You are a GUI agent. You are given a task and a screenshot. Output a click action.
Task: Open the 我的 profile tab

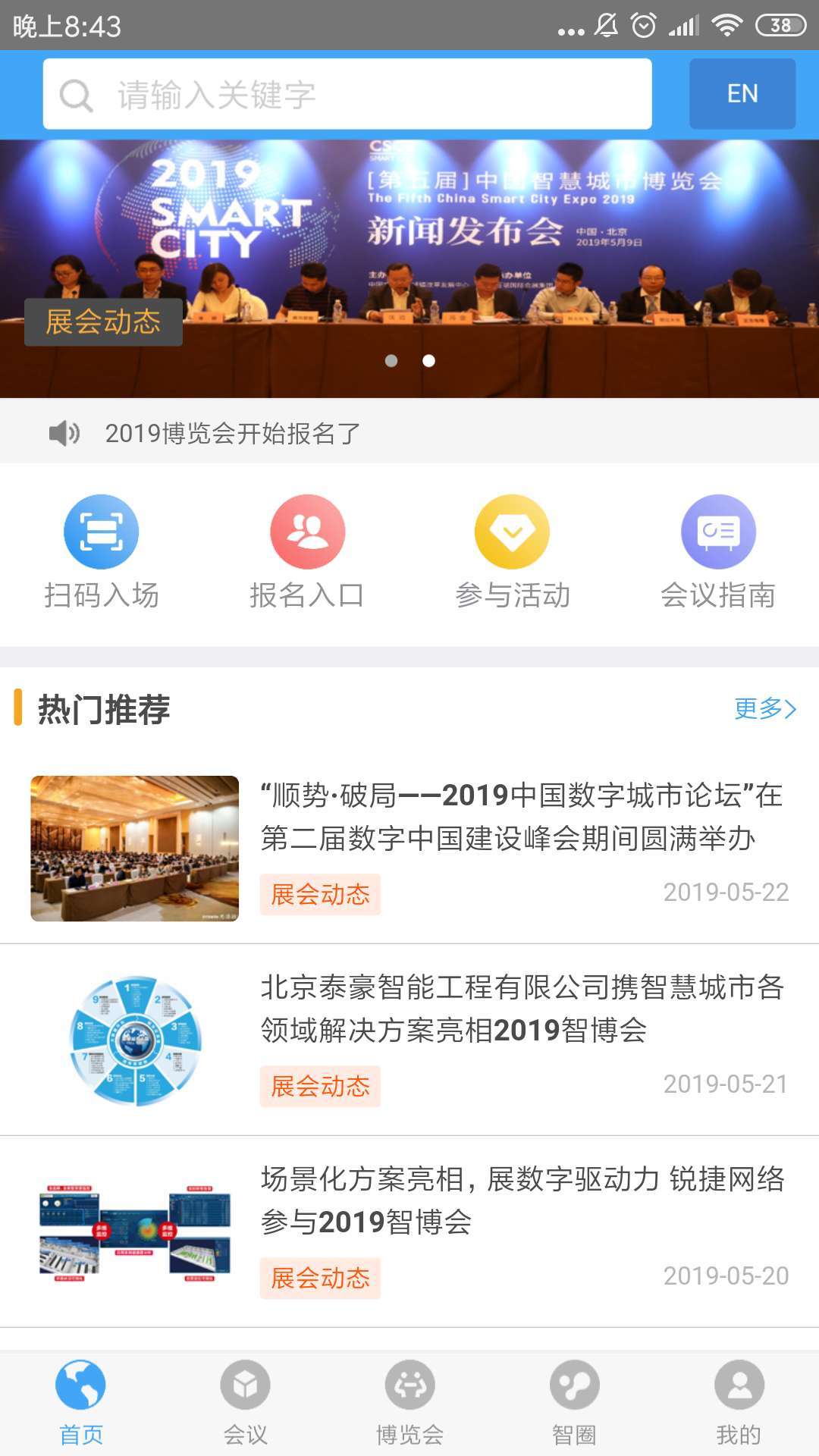click(x=739, y=1403)
